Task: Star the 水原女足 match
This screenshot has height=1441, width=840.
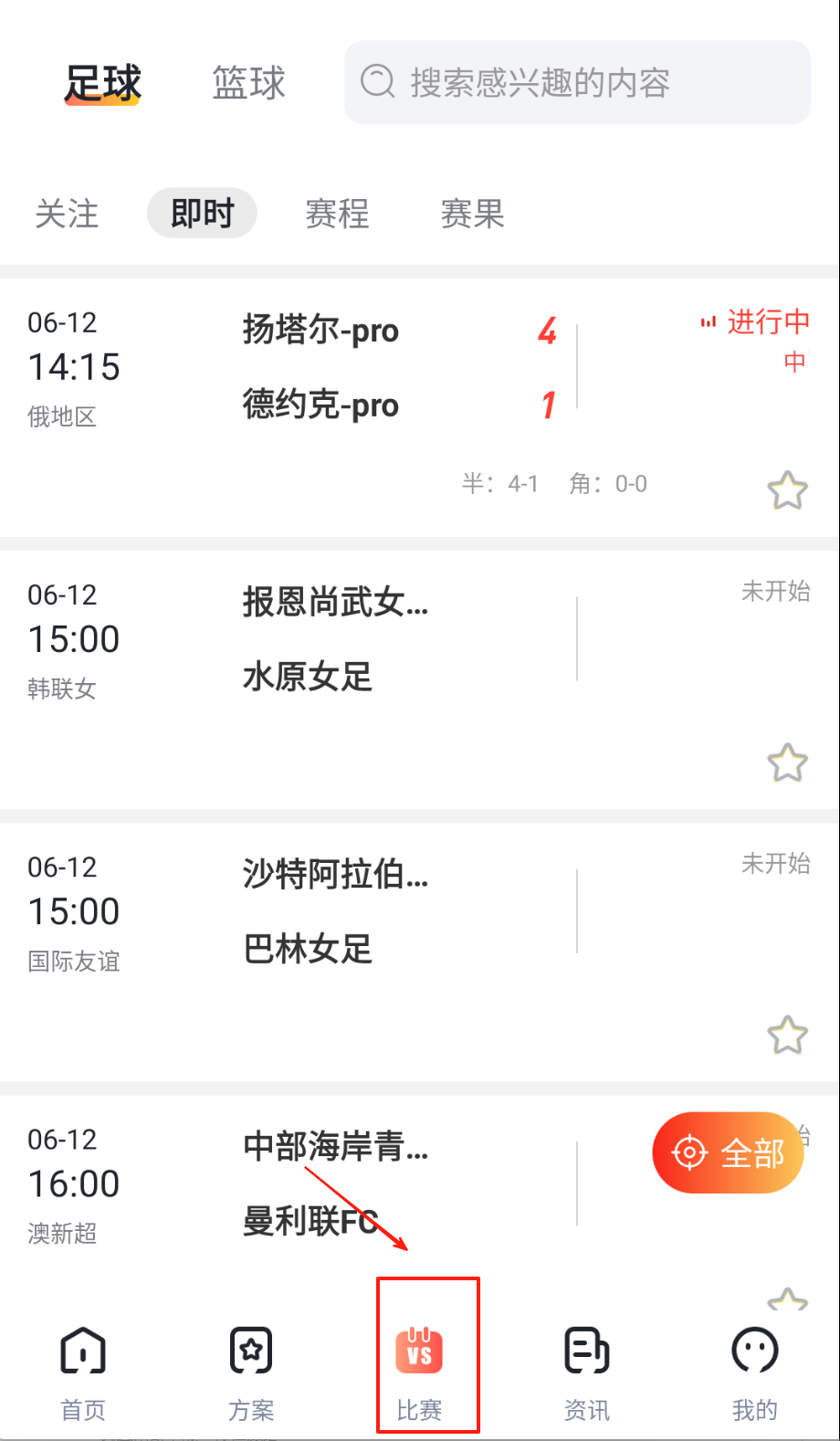Action: [787, 763]
